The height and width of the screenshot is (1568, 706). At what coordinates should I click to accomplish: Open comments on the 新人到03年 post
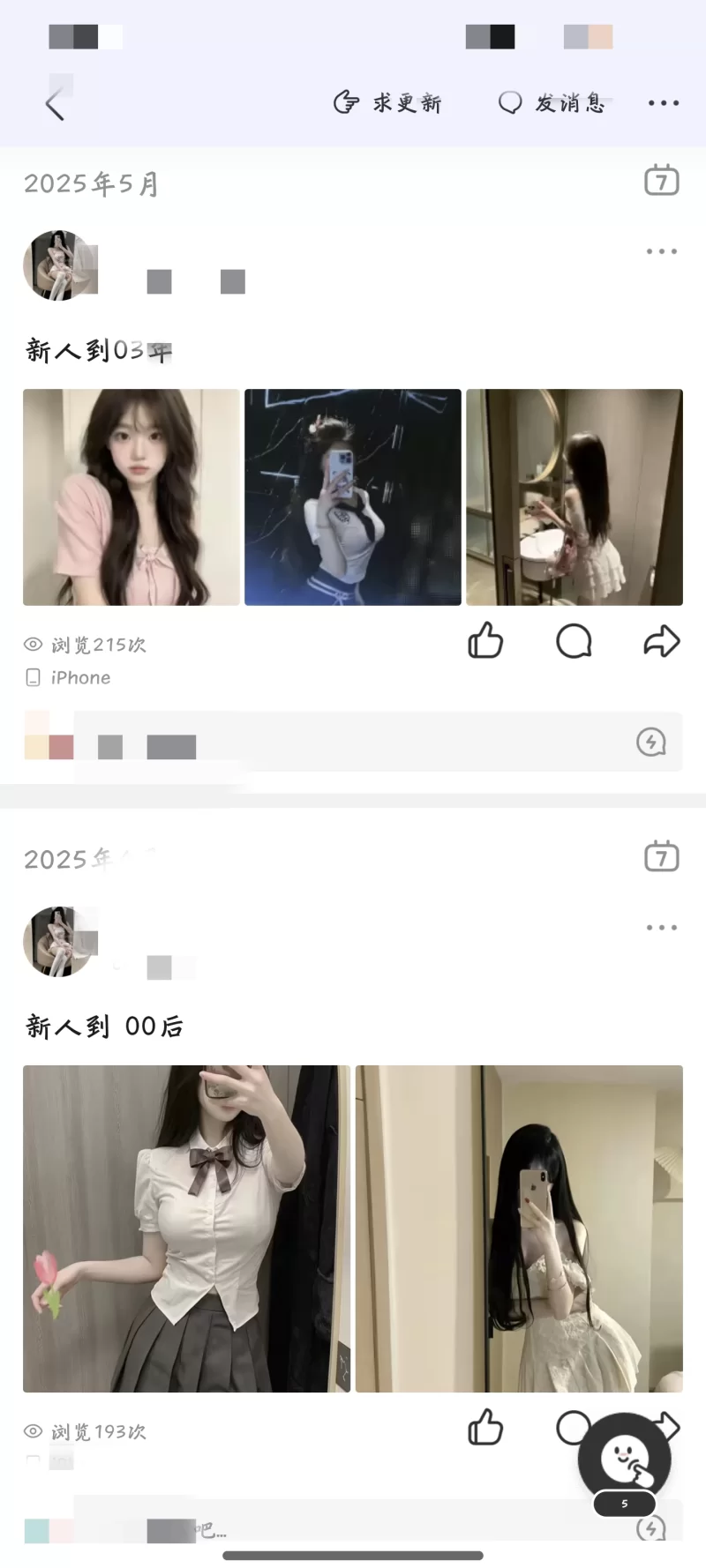pyautogui.click(x=574, y=641)
